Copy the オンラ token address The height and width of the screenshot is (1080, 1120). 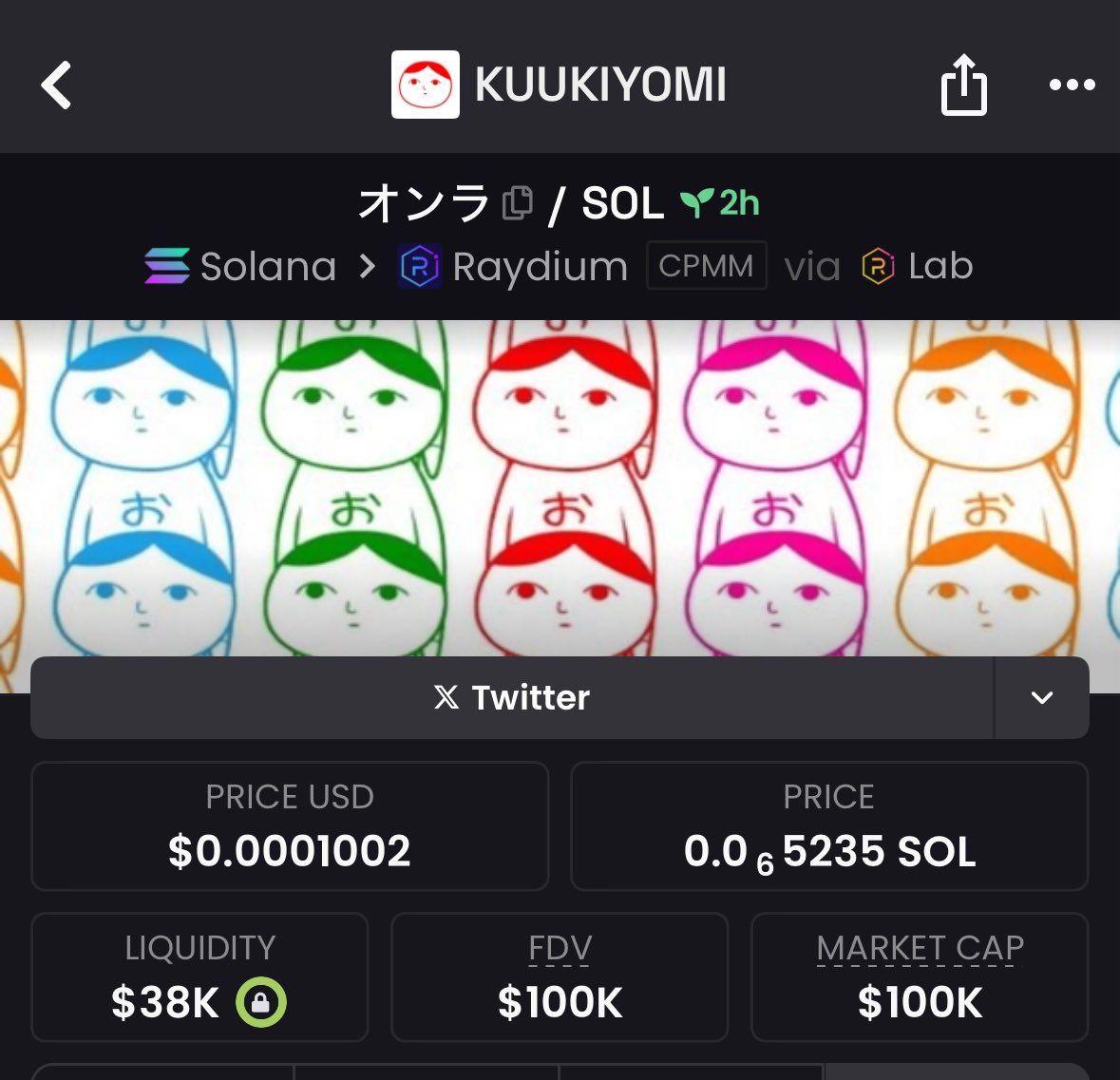pos(518,202)
